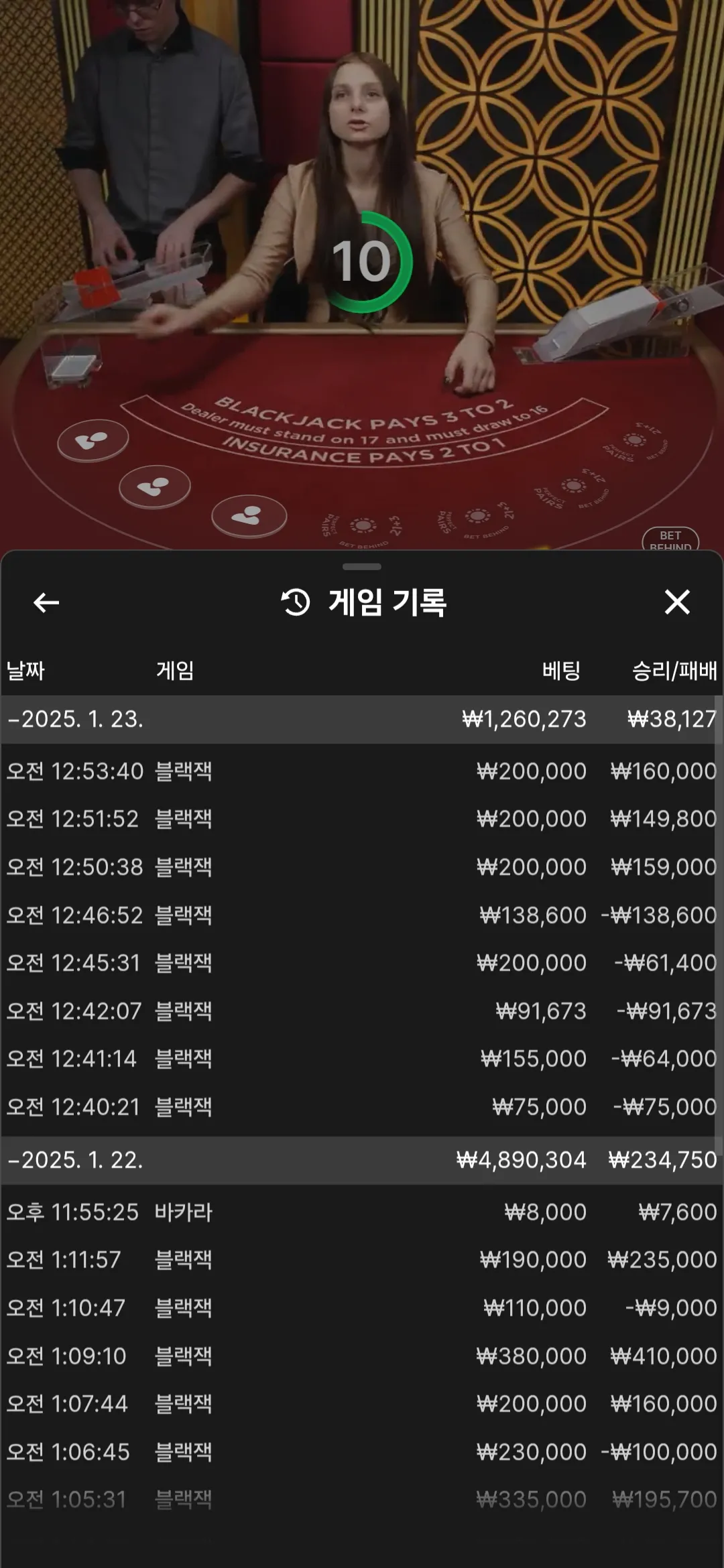Open the 12:53:40 blackjack record
The height and width of the screenshot is (1568, 724).
[x=361, y=771]
